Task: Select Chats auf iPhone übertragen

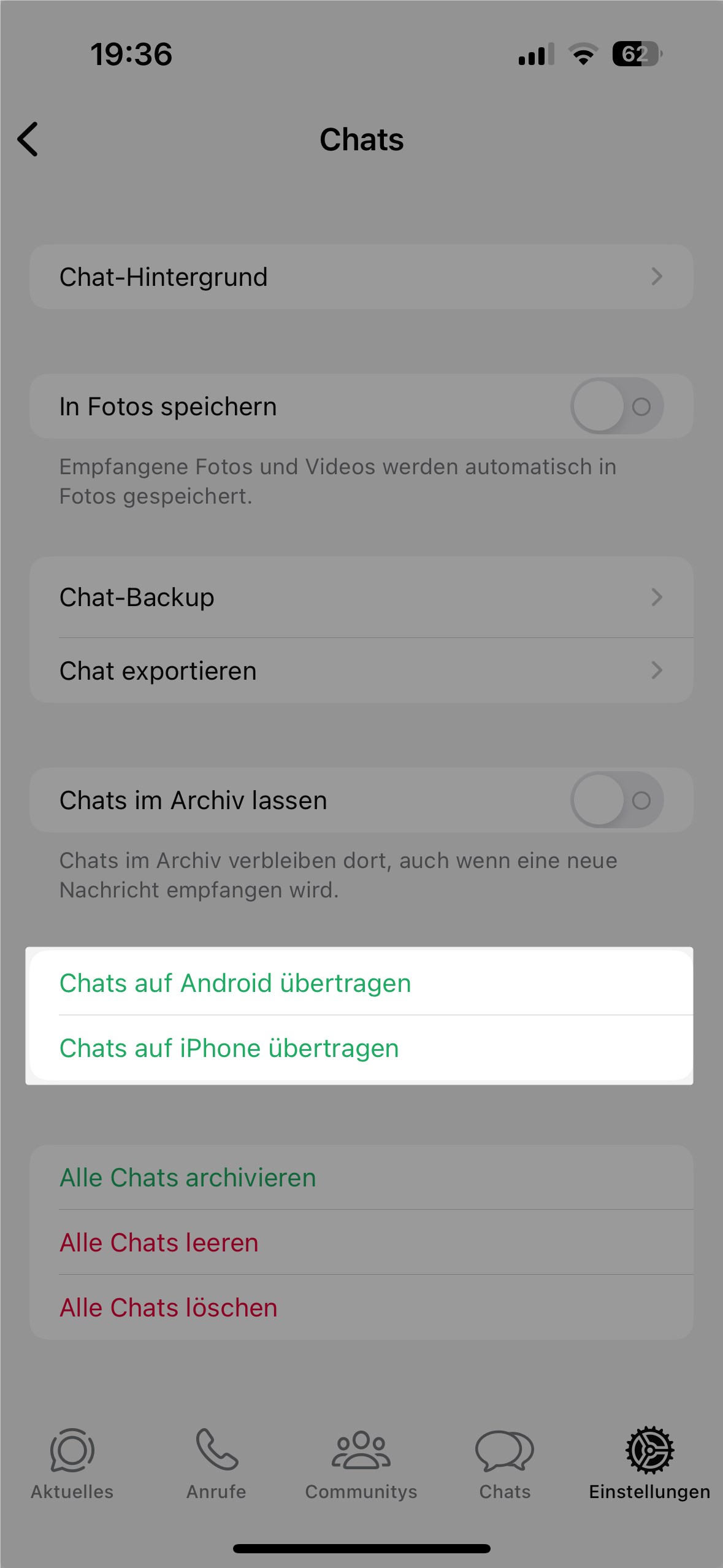Action: tap(361, 1048)
